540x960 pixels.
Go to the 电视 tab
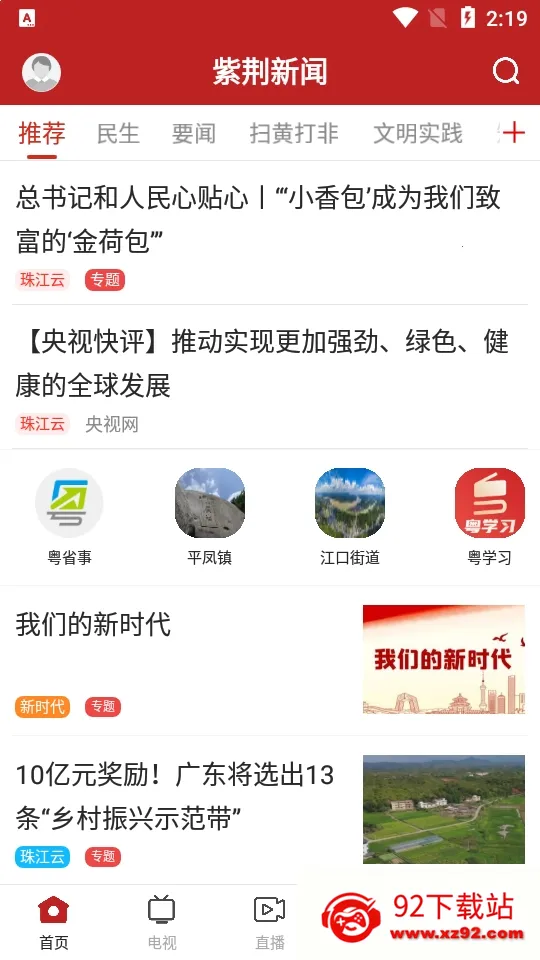pos(162,923)
